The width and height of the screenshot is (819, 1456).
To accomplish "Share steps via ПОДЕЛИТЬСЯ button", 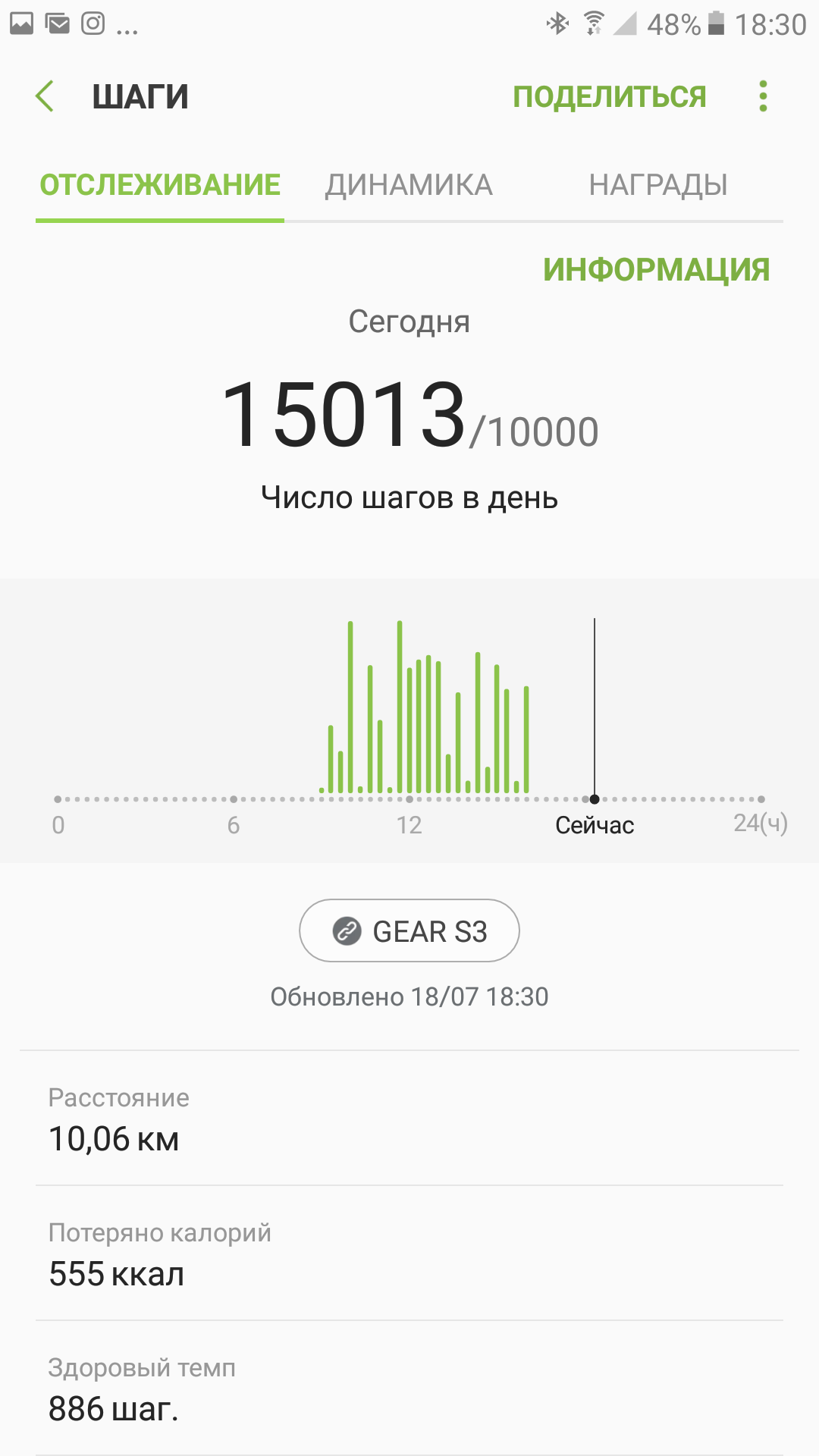I will pos(609,97).
